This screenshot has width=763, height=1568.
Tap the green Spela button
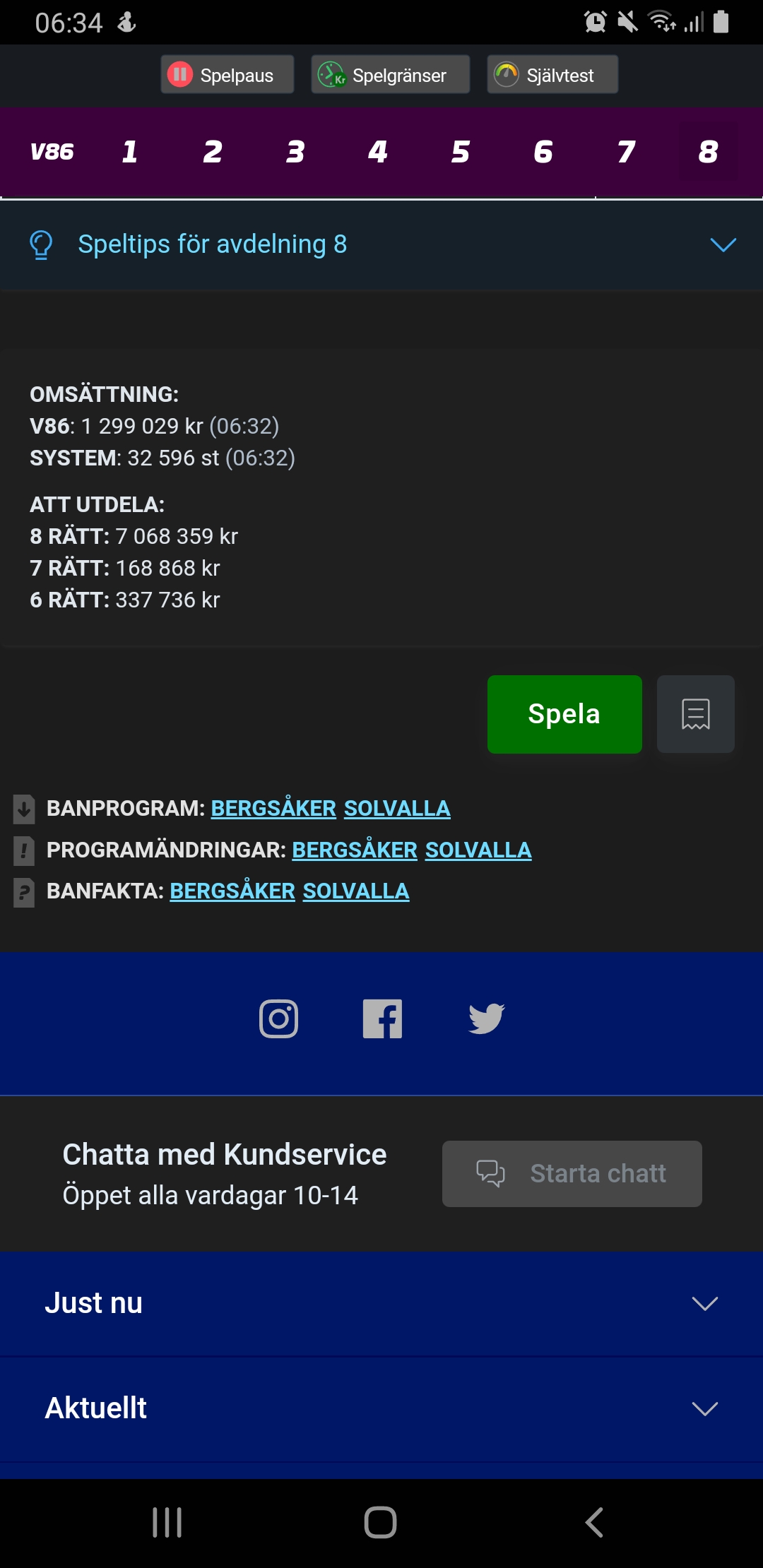tap(564, 714)
